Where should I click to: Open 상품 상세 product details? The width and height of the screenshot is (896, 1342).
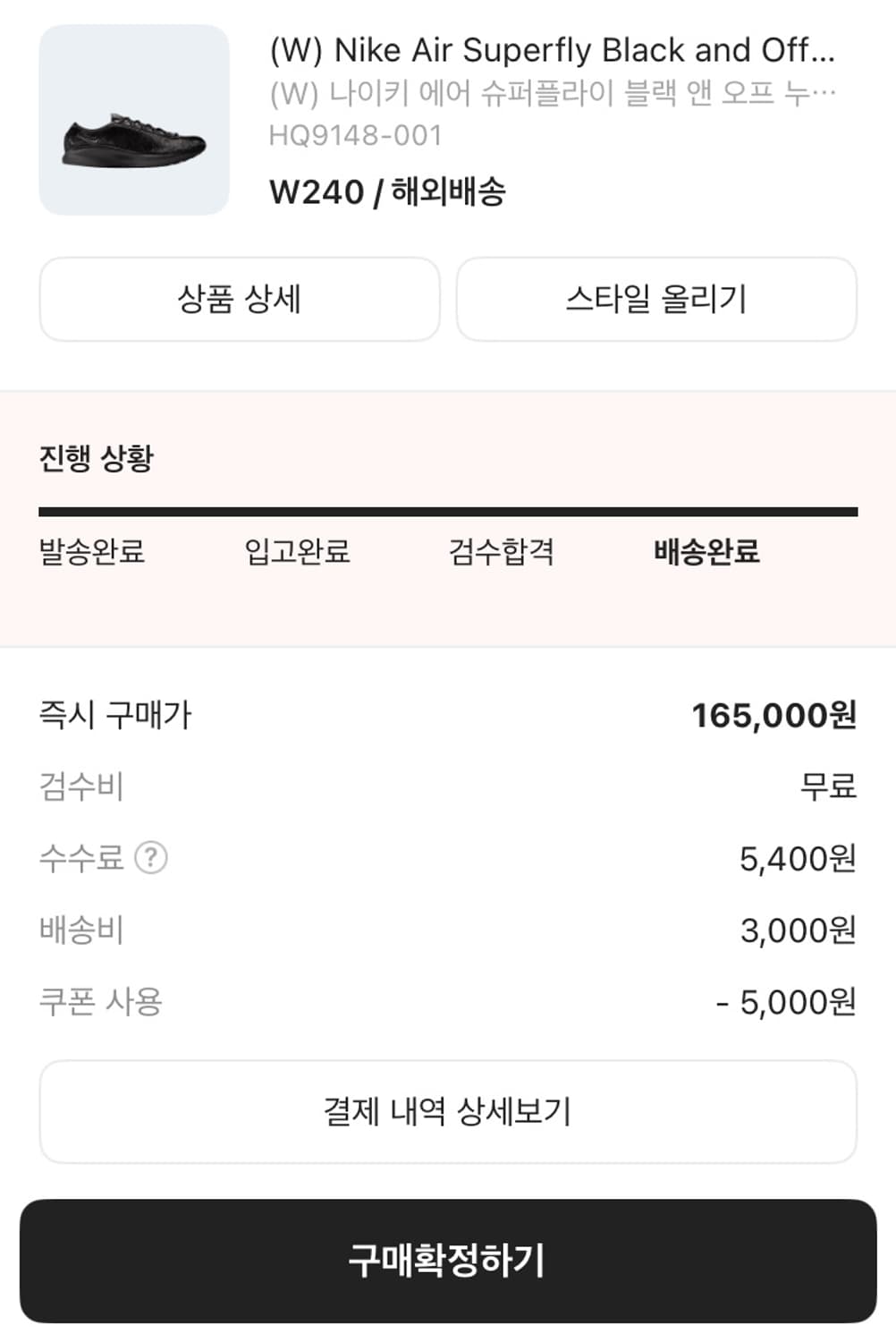239,299
